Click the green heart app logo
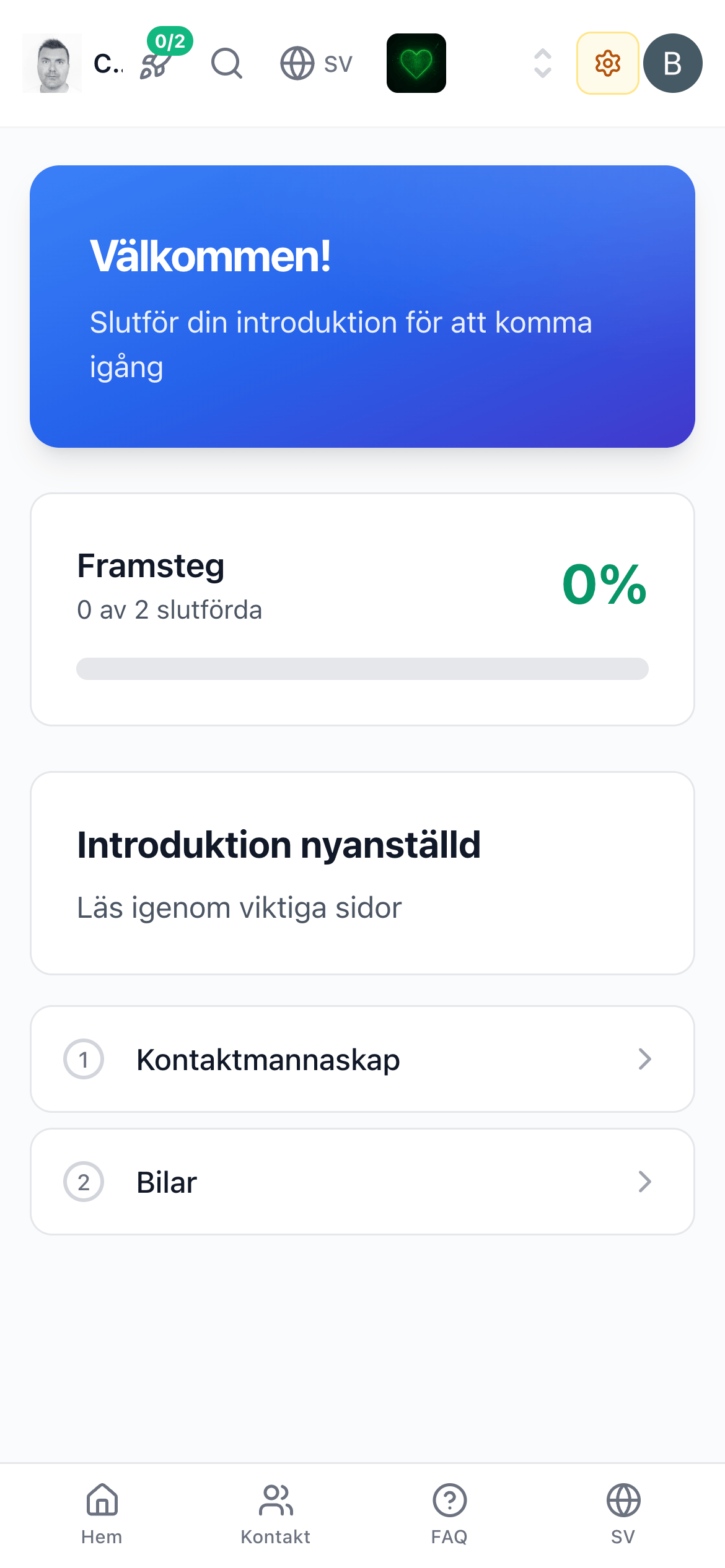 point(415,63)
